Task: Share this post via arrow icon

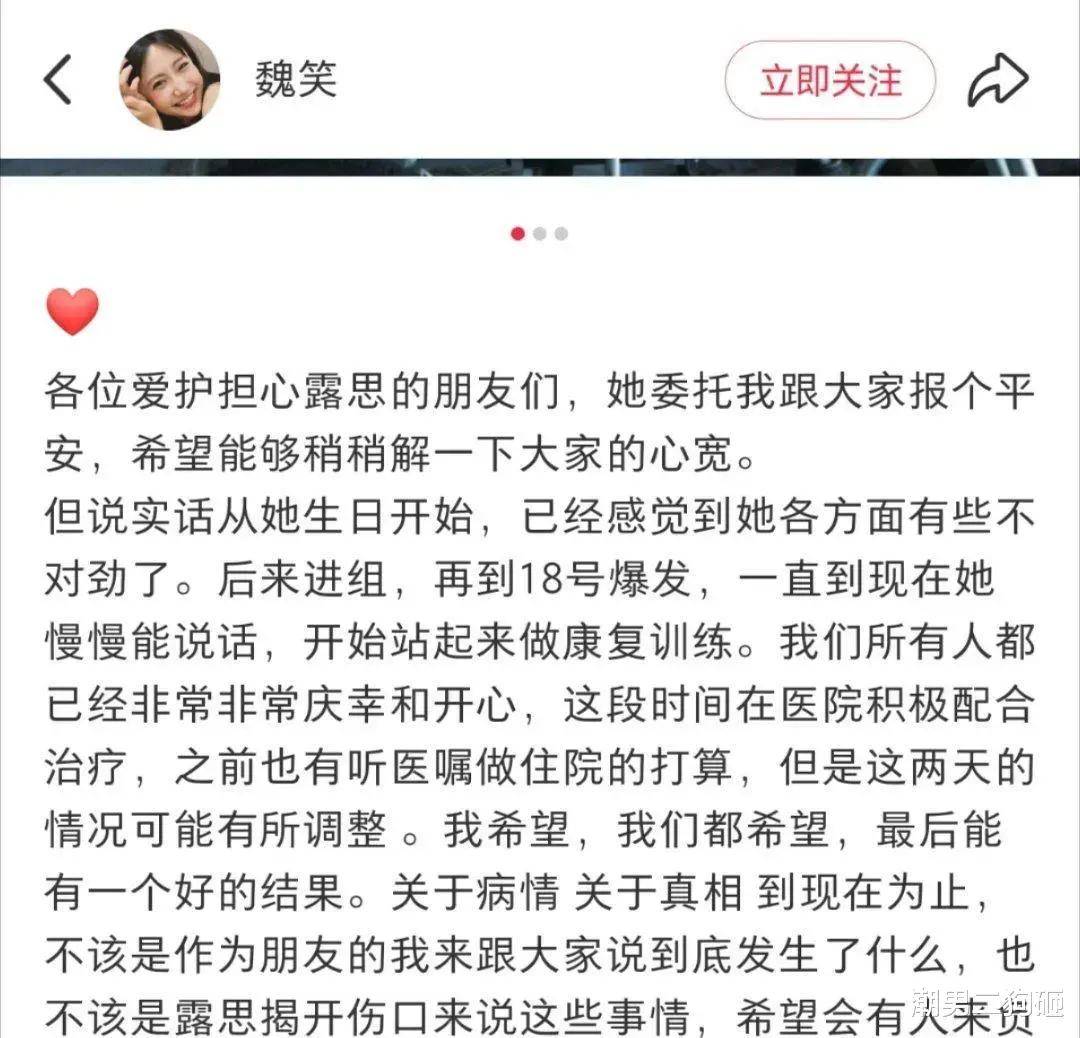Action: [997, 80]
